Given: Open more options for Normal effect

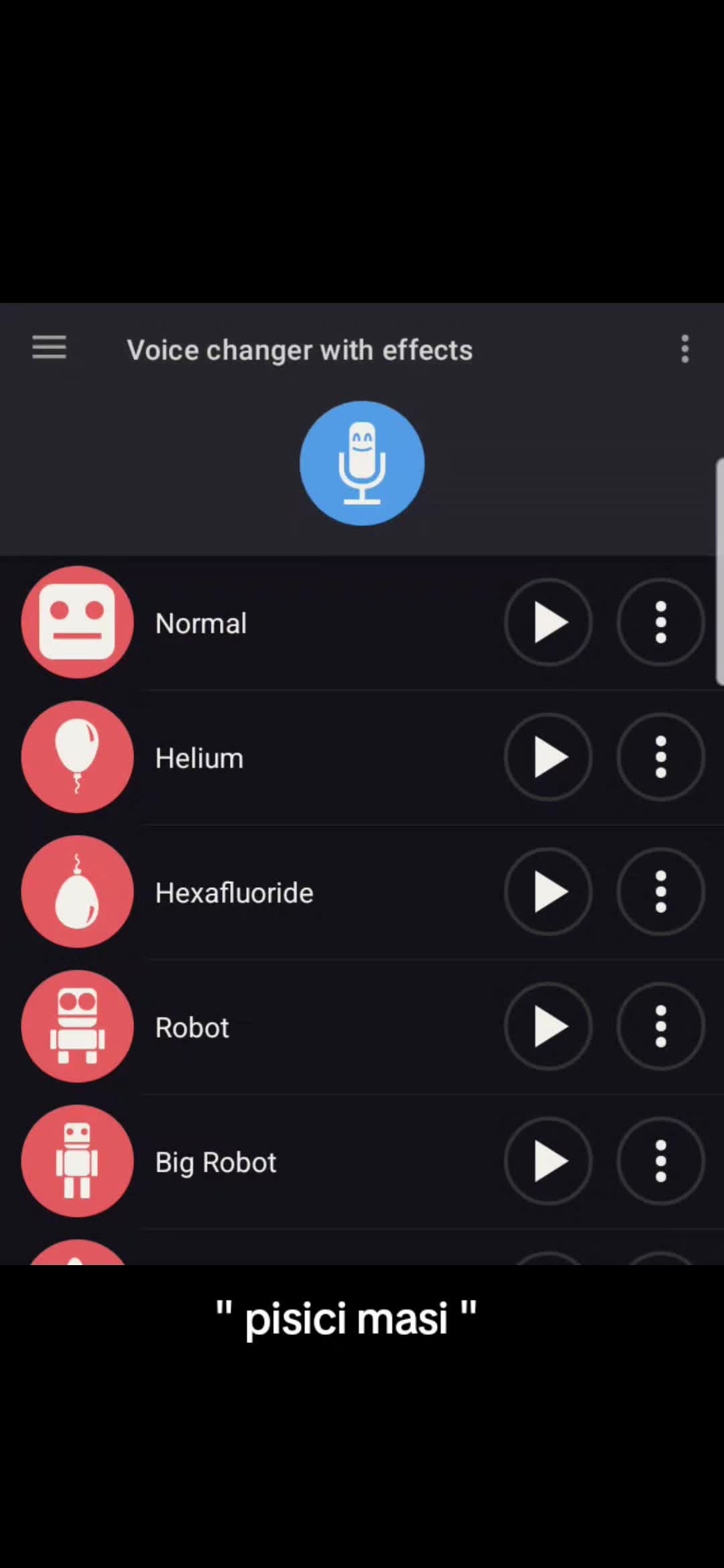Looking at the screenshot, I should tap(661, 623).
